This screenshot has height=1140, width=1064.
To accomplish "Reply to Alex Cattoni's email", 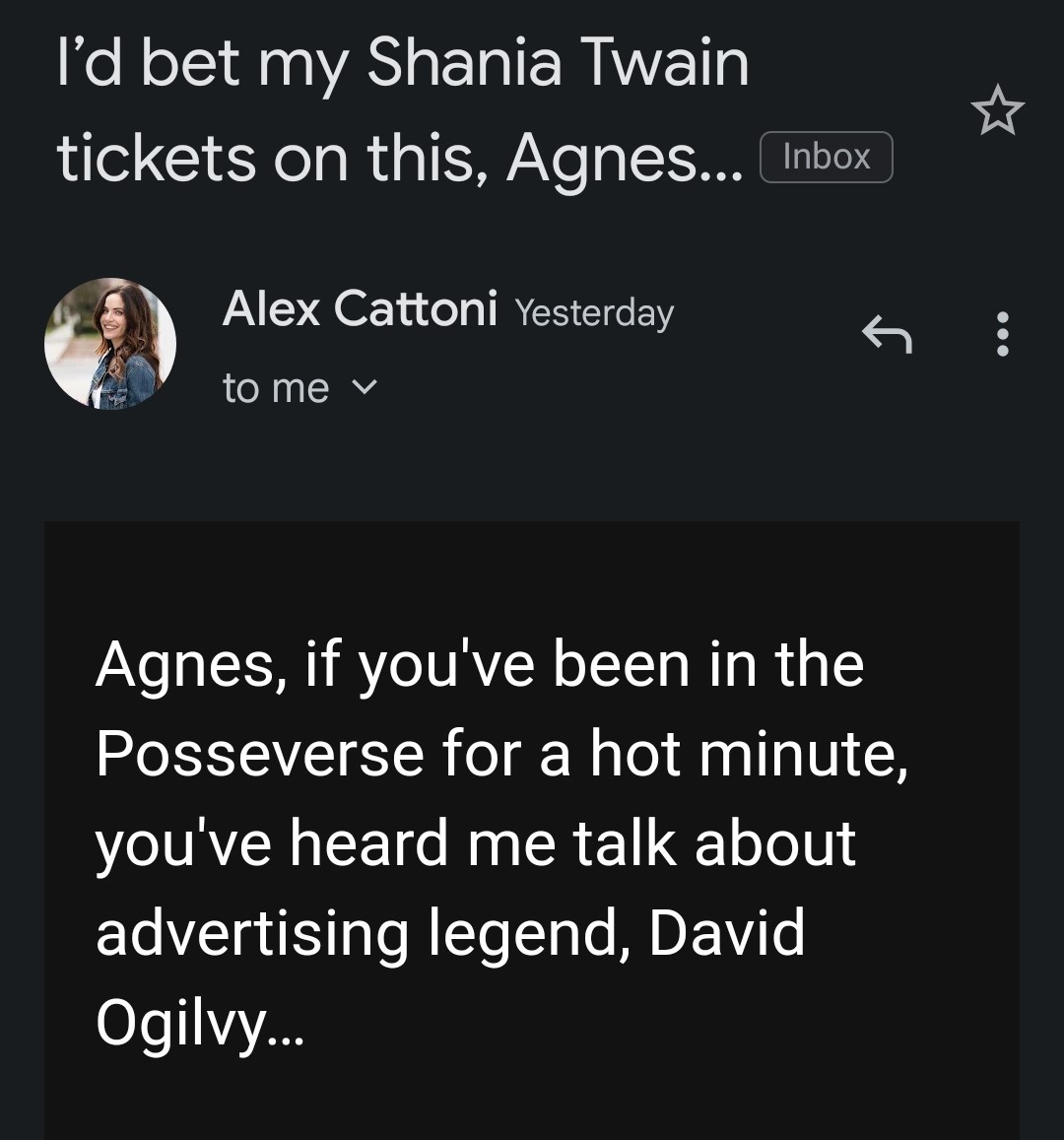I will 887,334.
